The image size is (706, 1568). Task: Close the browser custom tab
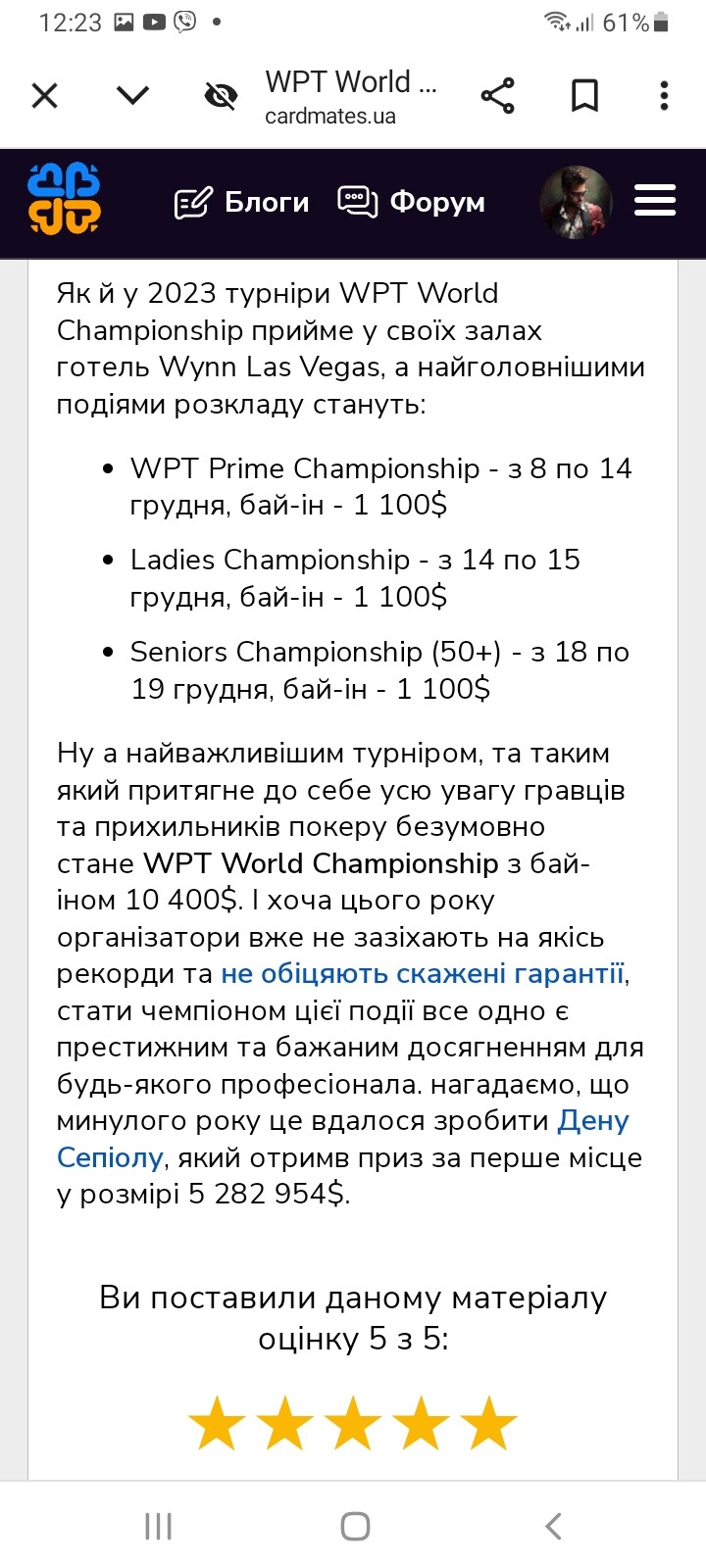[45, 96]
